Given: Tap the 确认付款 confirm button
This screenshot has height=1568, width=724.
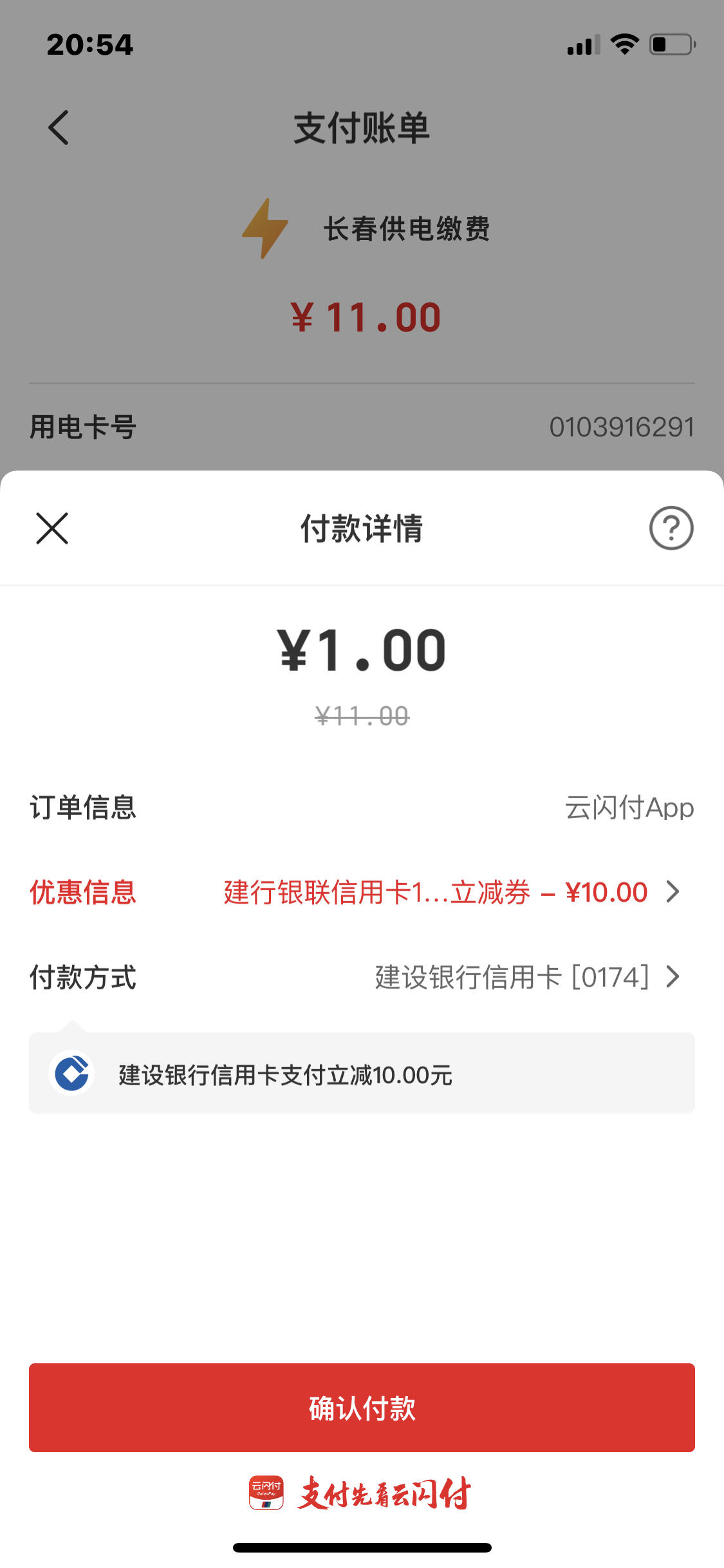Looking at the screenshot, I should 362,1408.
